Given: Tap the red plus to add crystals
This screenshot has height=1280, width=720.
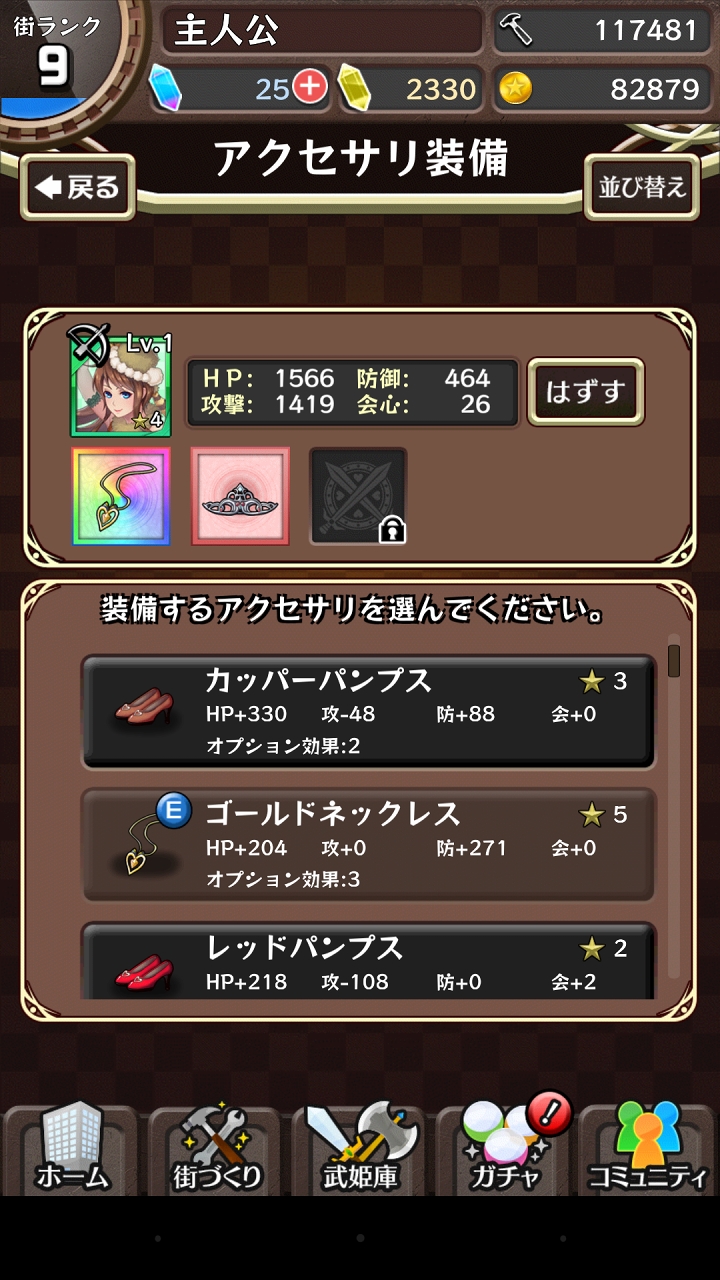Looking at the screenshot, I should click(x=311, y=88).
